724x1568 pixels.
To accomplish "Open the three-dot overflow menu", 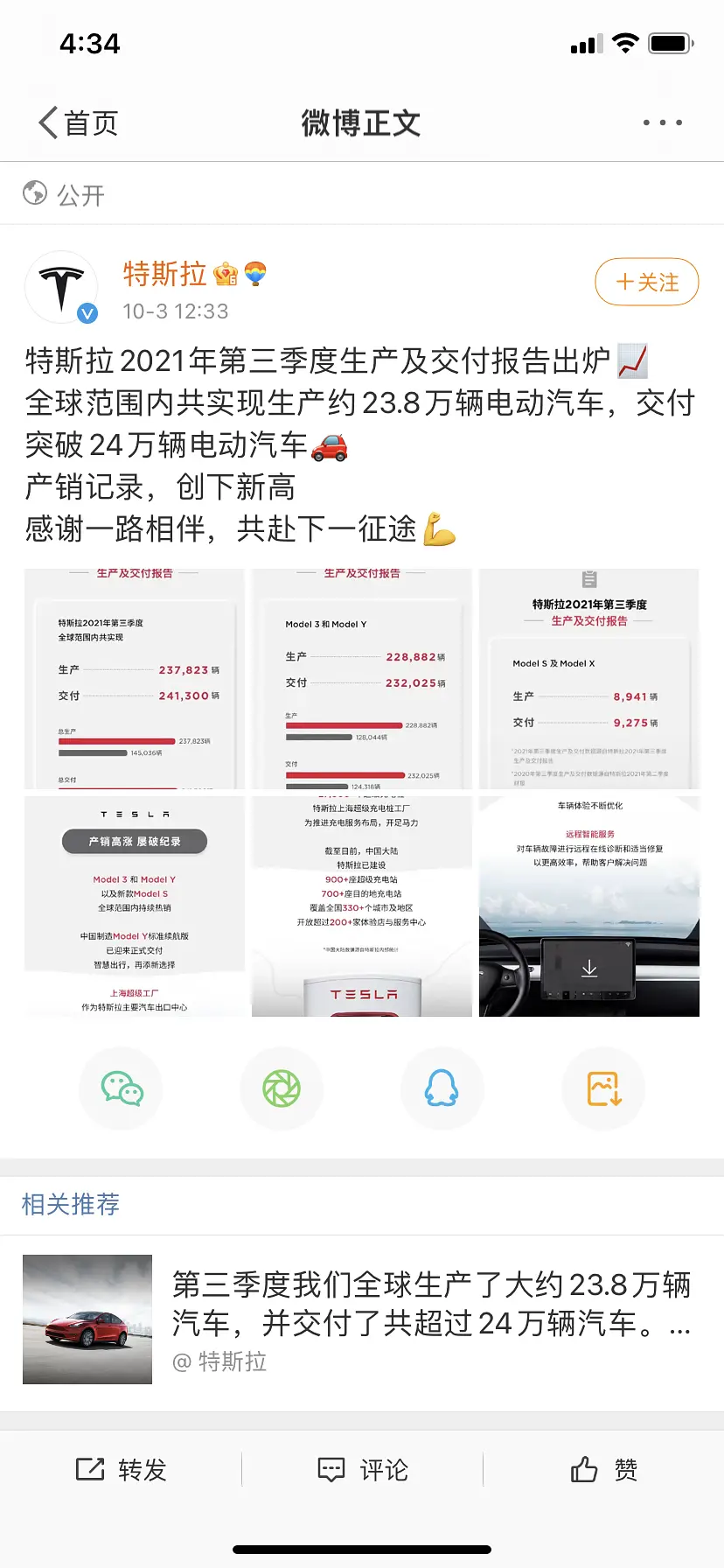I will pos(662,123).
